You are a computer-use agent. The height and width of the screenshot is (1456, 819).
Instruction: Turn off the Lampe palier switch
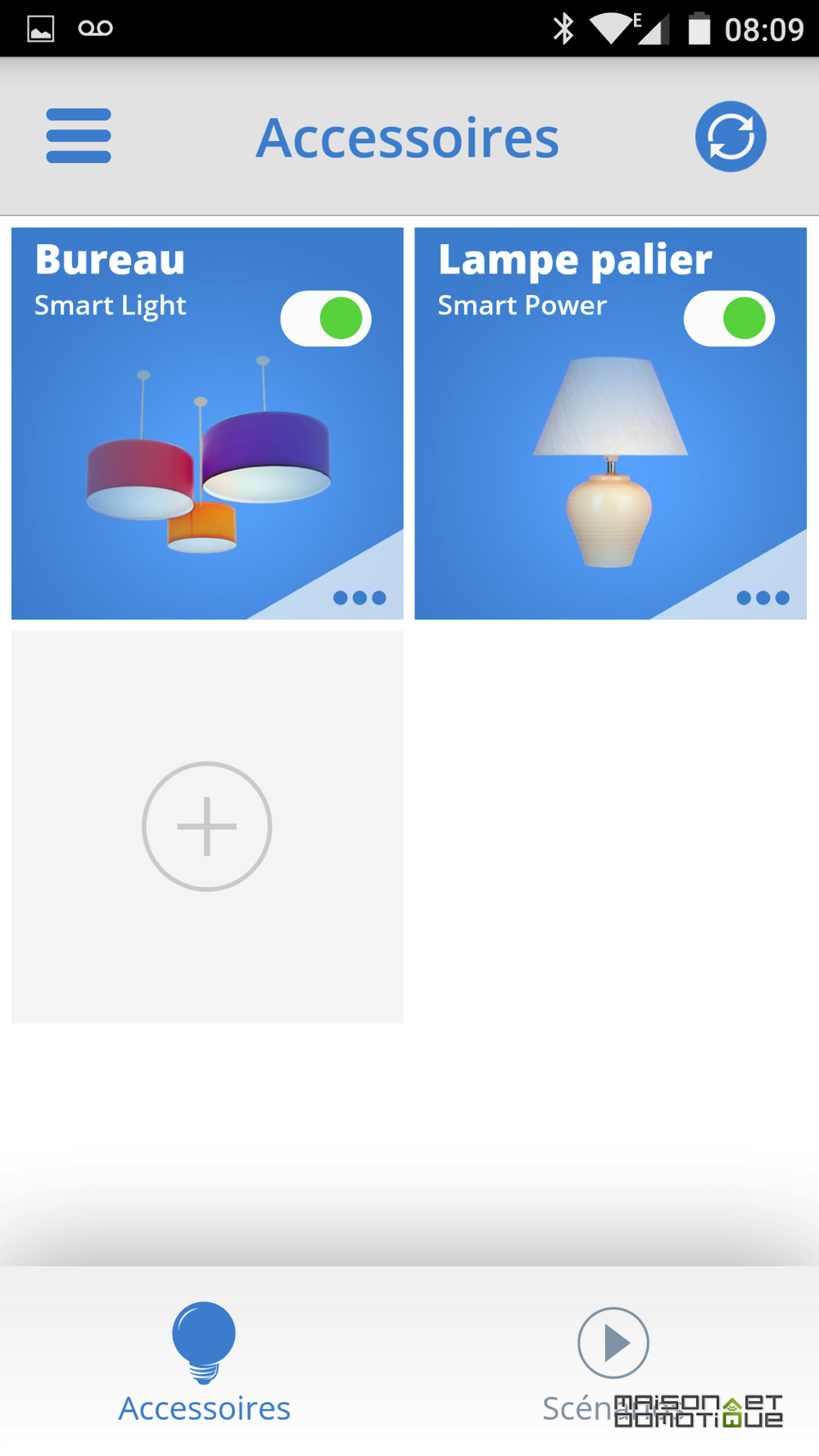(729, 319)
